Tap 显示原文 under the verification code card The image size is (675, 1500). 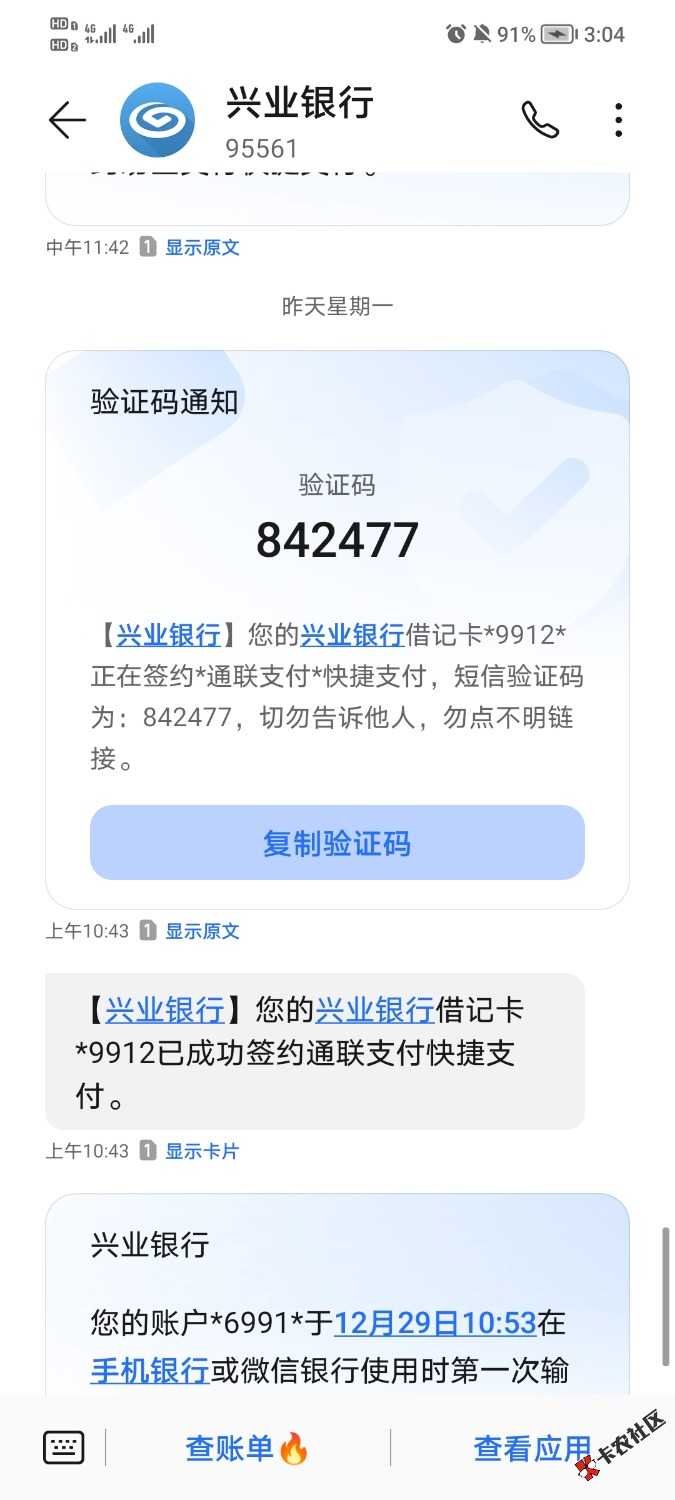tap(202, 931)
